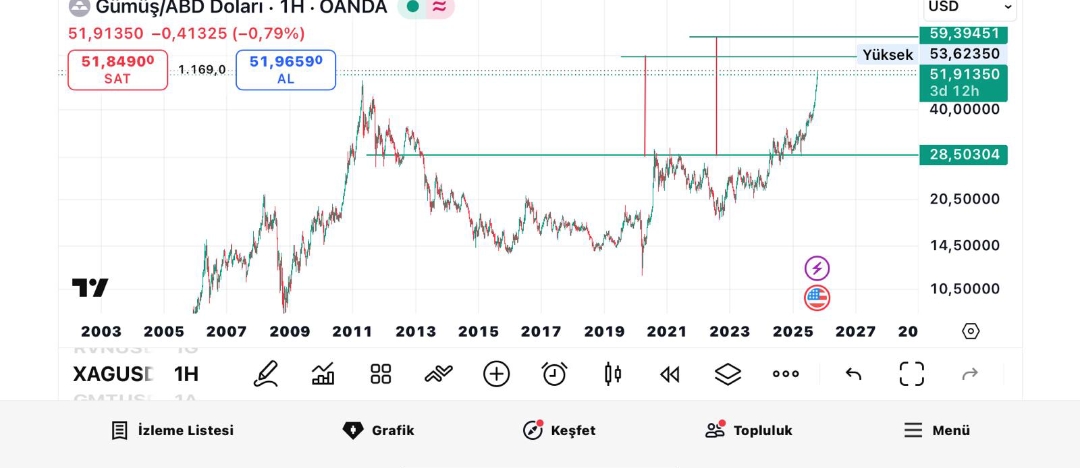Open the drawing tools pencil

(x=265, y=374)
